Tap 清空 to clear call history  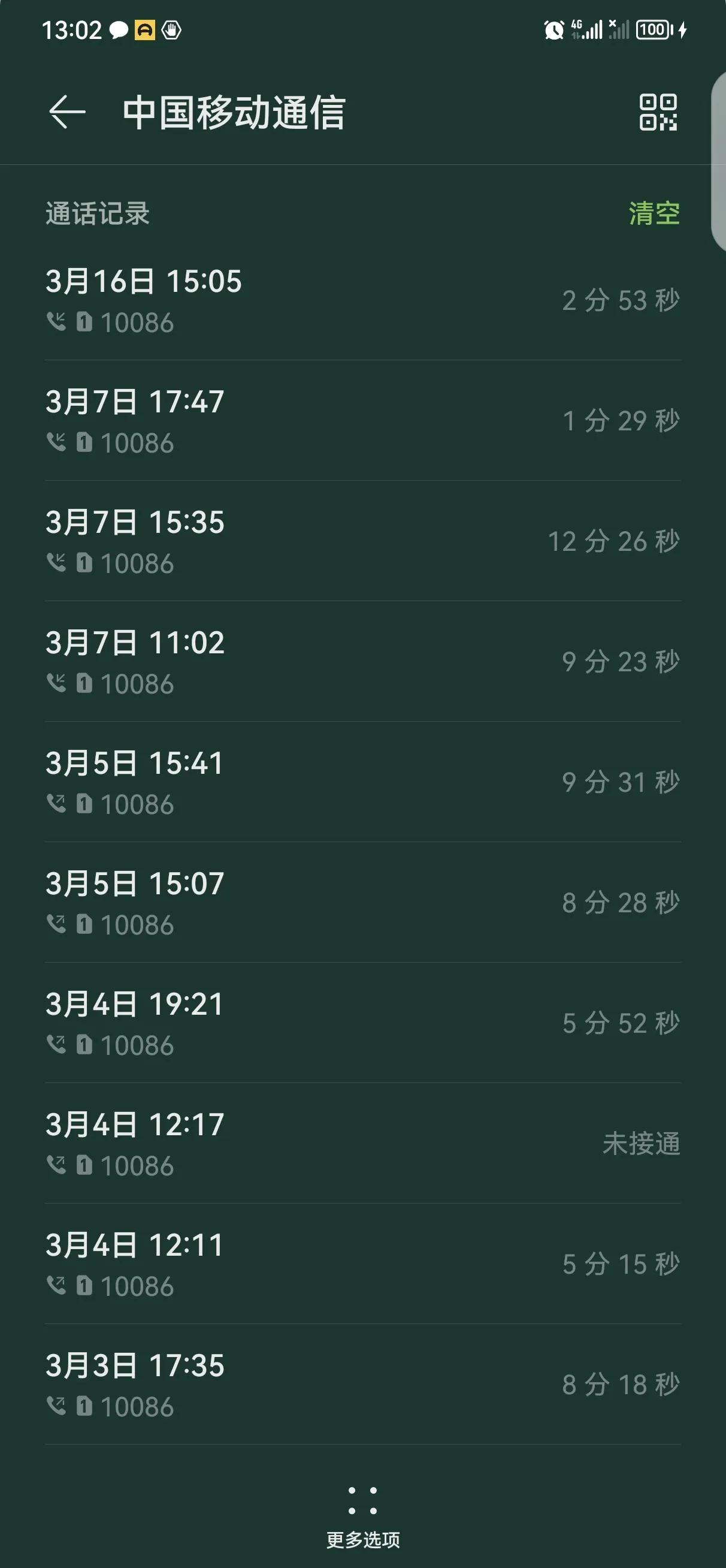tap(654, 214)
